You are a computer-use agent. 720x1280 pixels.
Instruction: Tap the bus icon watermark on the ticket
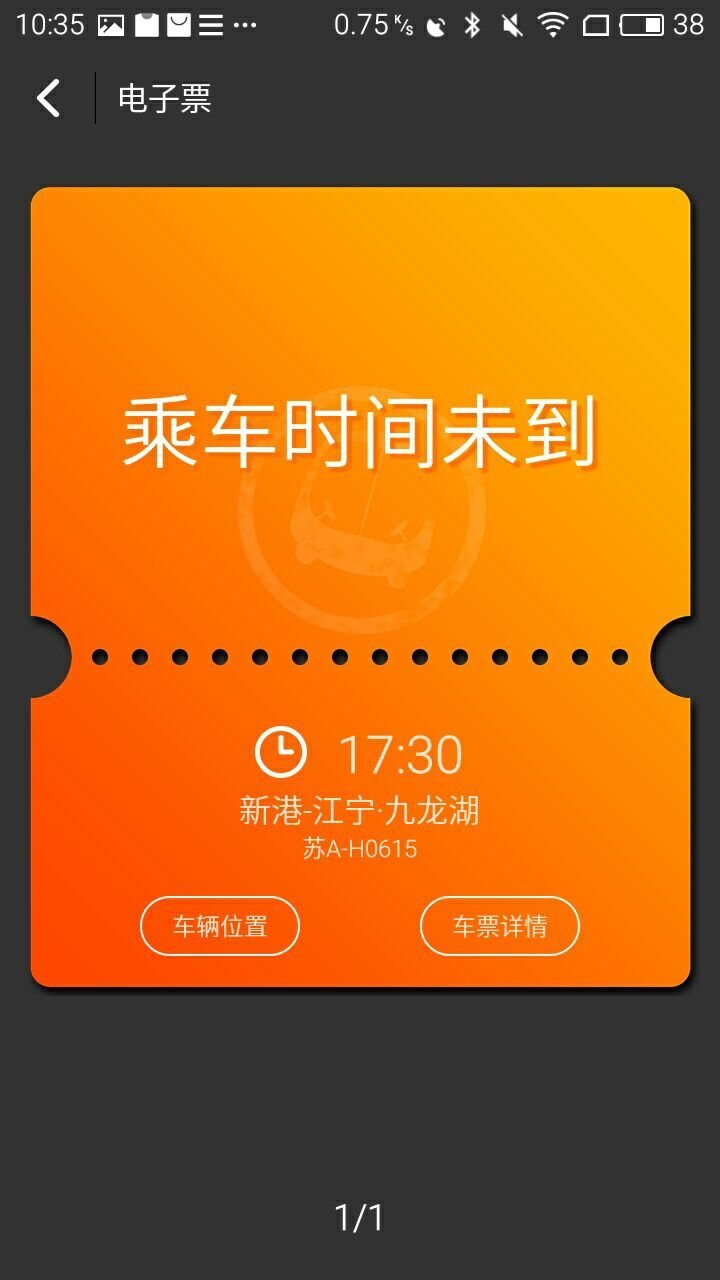point(360,530)
